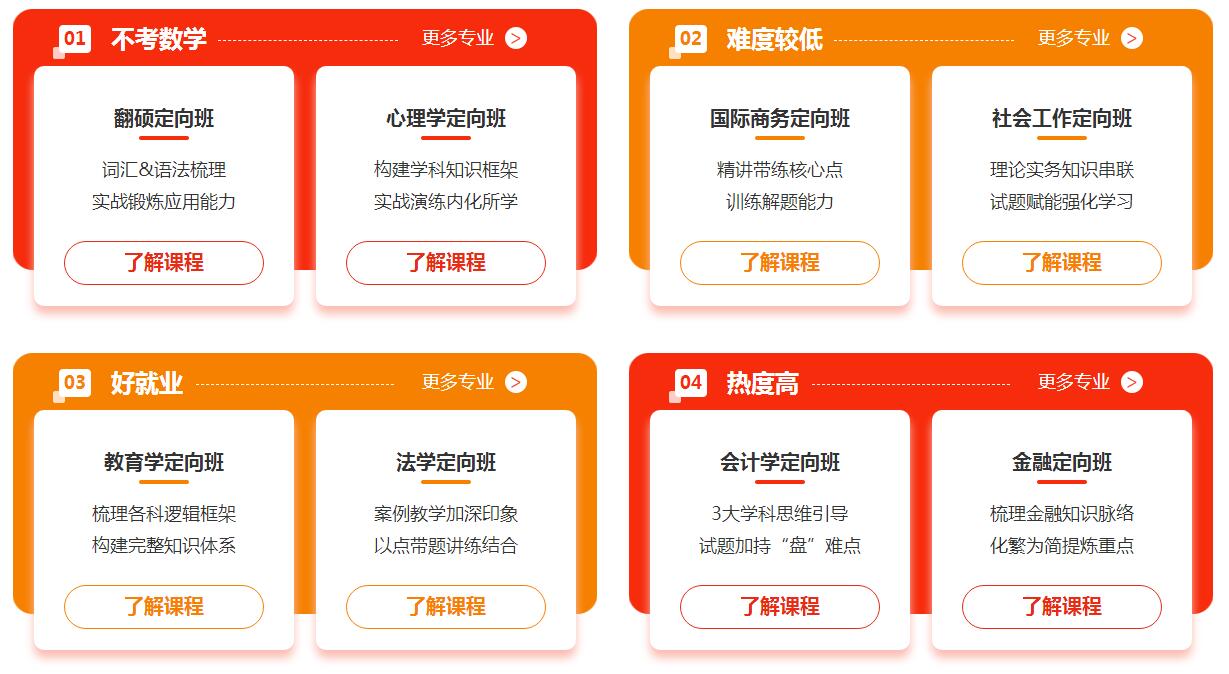
Task: View course details for 会计学定向班
Action: (780, 607)
